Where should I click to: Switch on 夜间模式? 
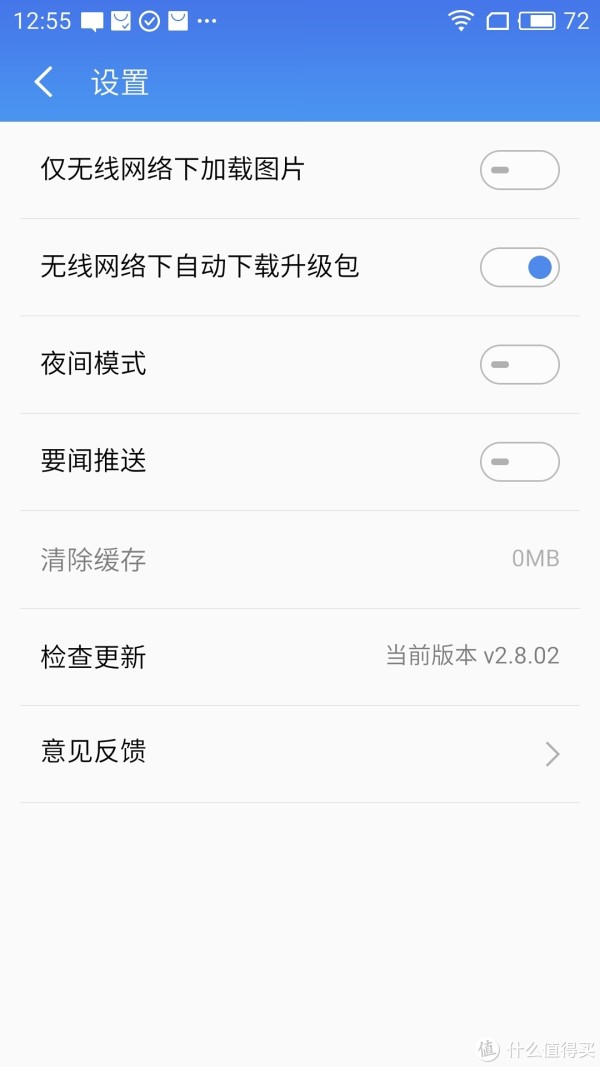coord(520,365)
